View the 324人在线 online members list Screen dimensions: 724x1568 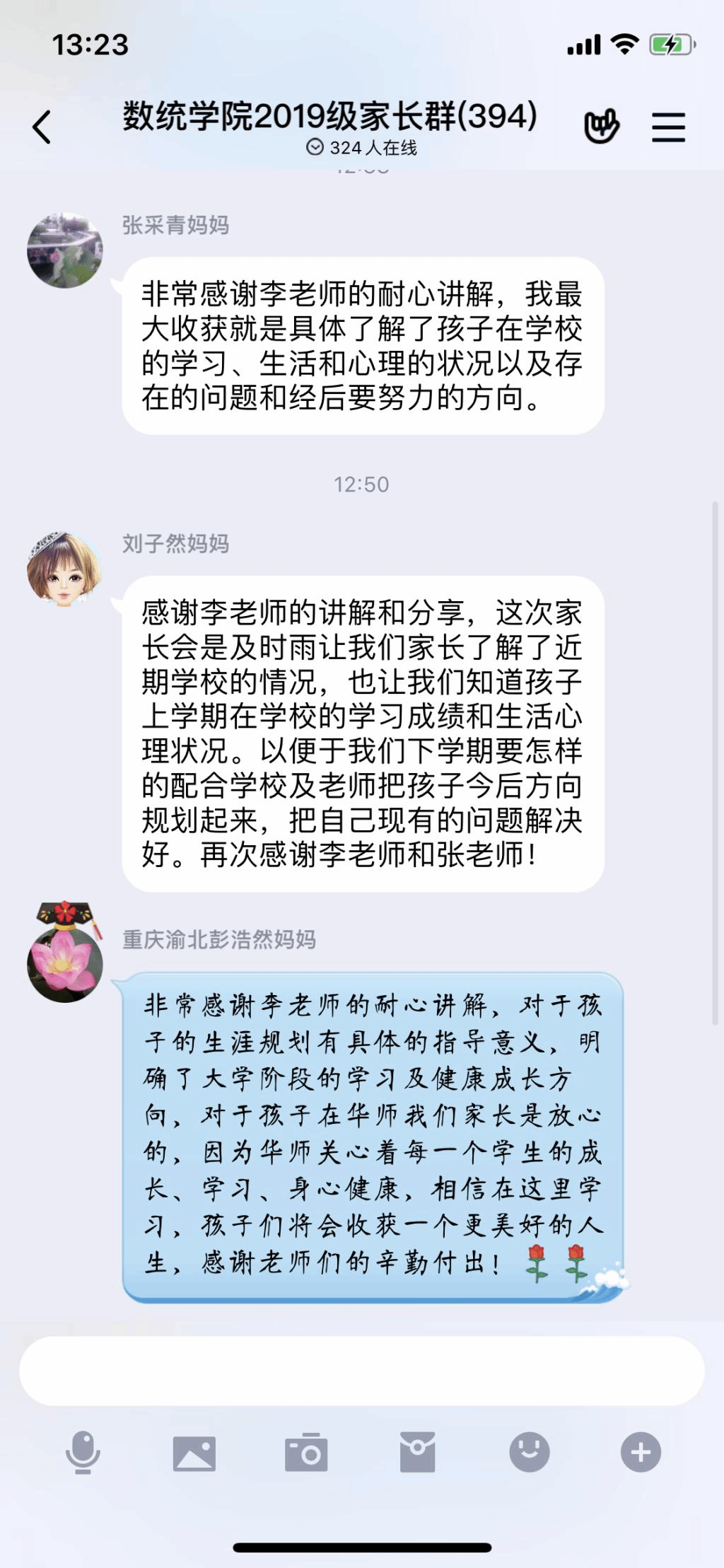pyautogui.click(x=361, y=148)
